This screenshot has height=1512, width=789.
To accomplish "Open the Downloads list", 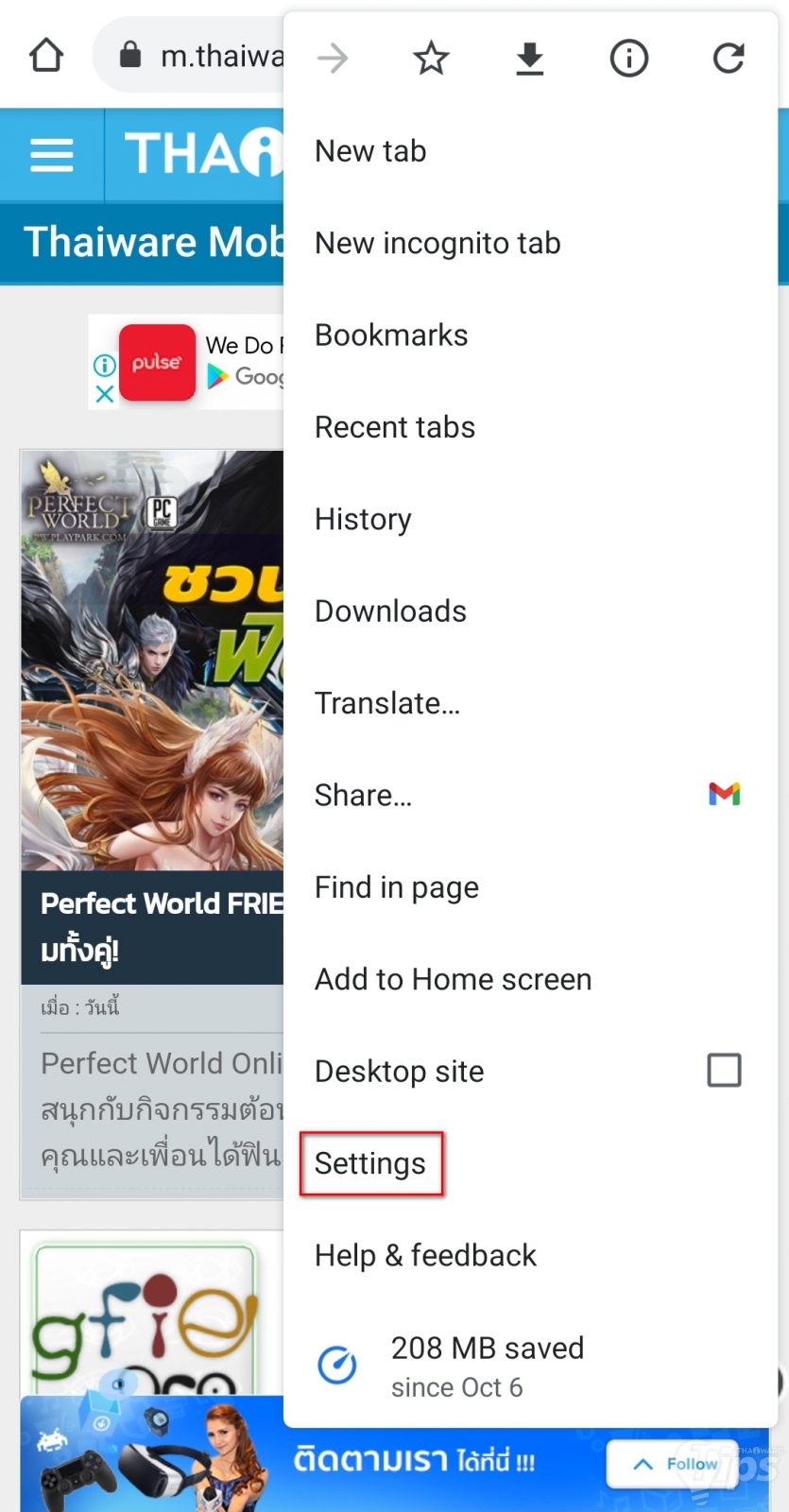I will click(x=390, y=611).
